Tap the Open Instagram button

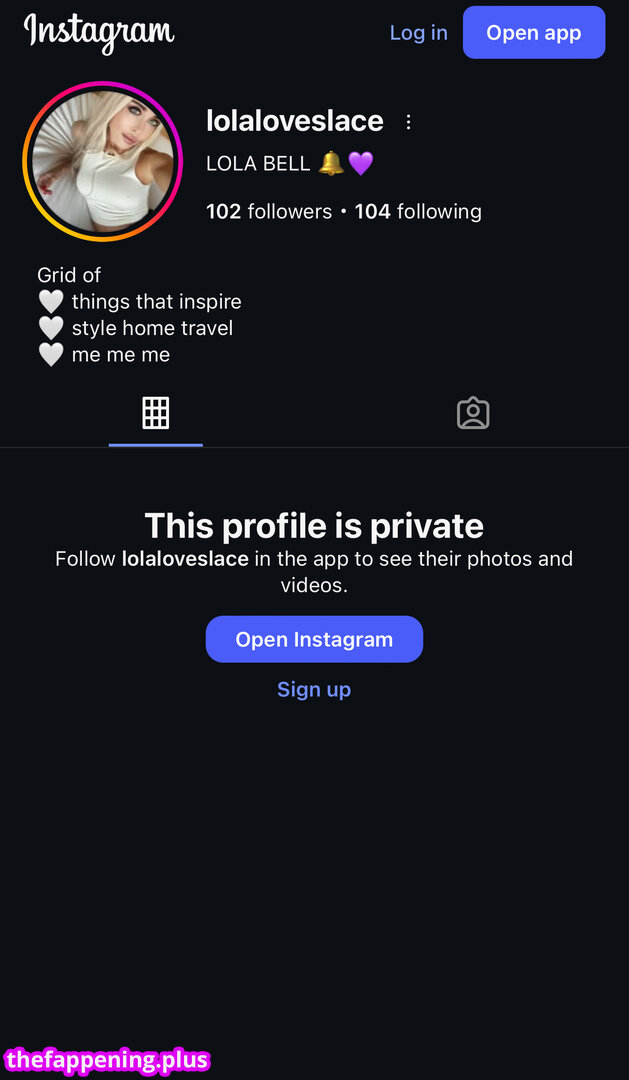314,639
